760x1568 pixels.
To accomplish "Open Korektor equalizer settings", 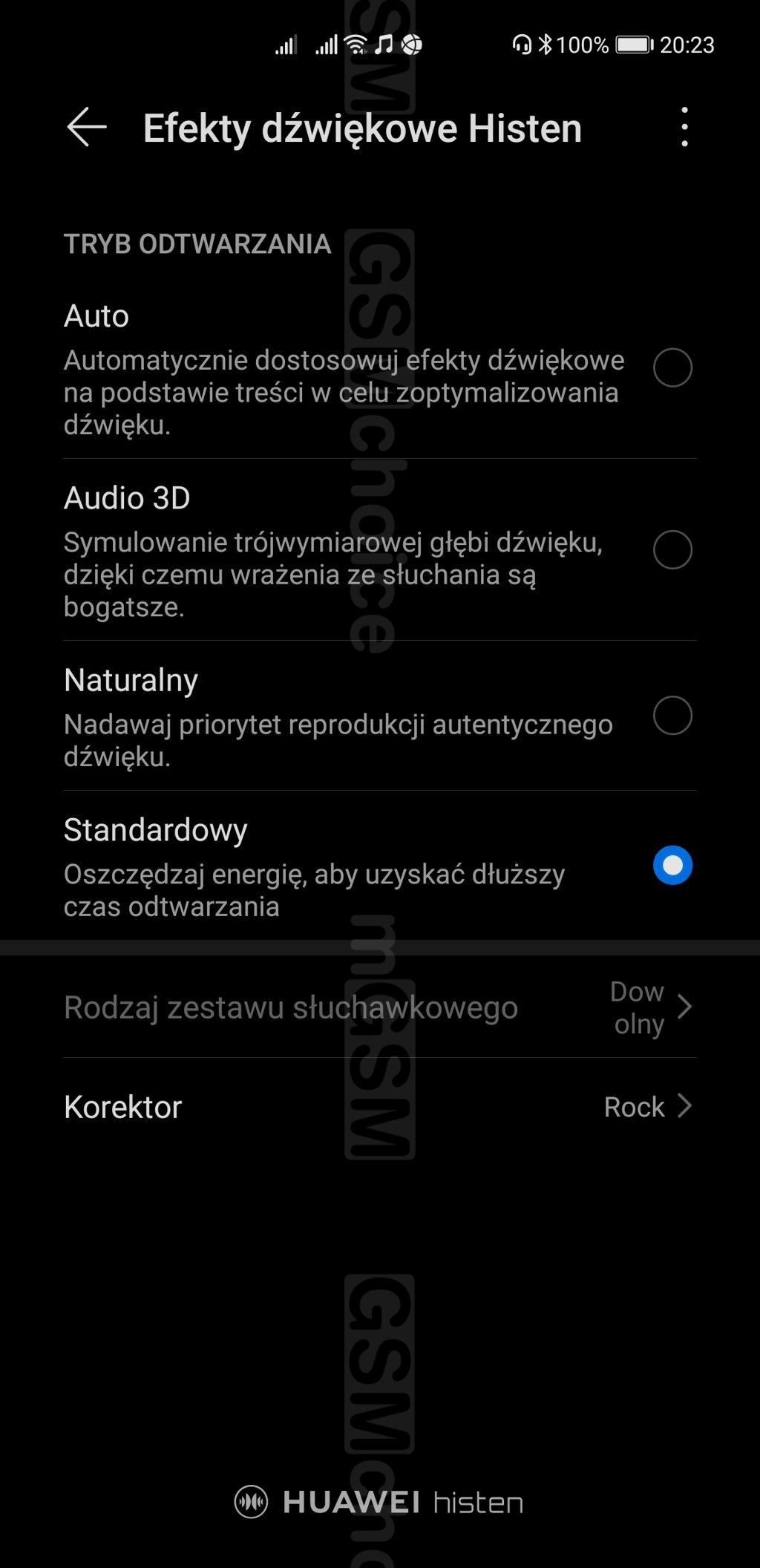I will pos(379,1107).
